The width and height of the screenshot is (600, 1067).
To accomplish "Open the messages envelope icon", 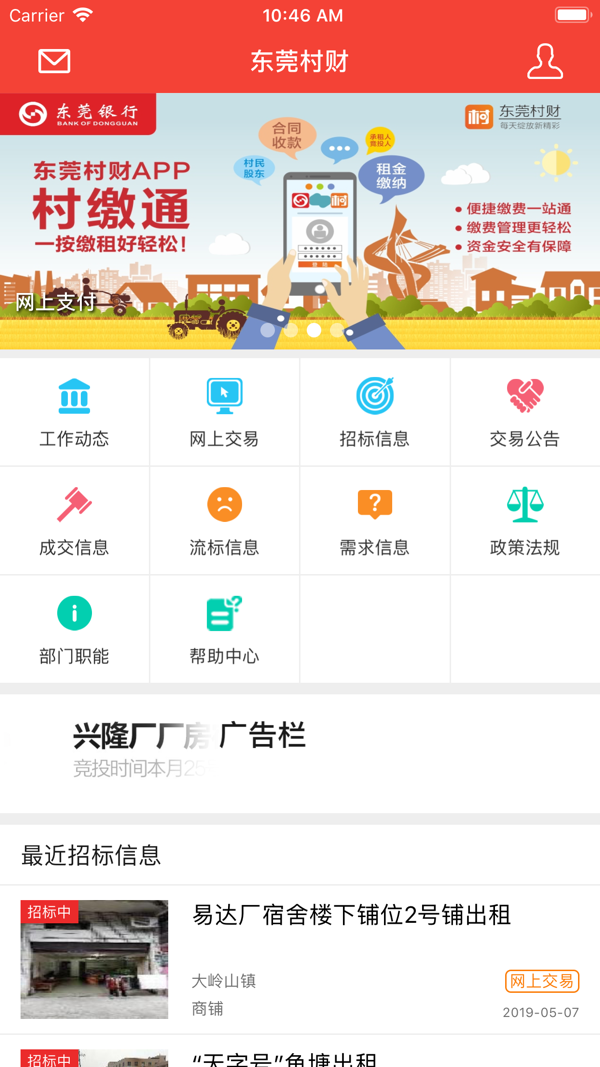I will tap(54, 61).
